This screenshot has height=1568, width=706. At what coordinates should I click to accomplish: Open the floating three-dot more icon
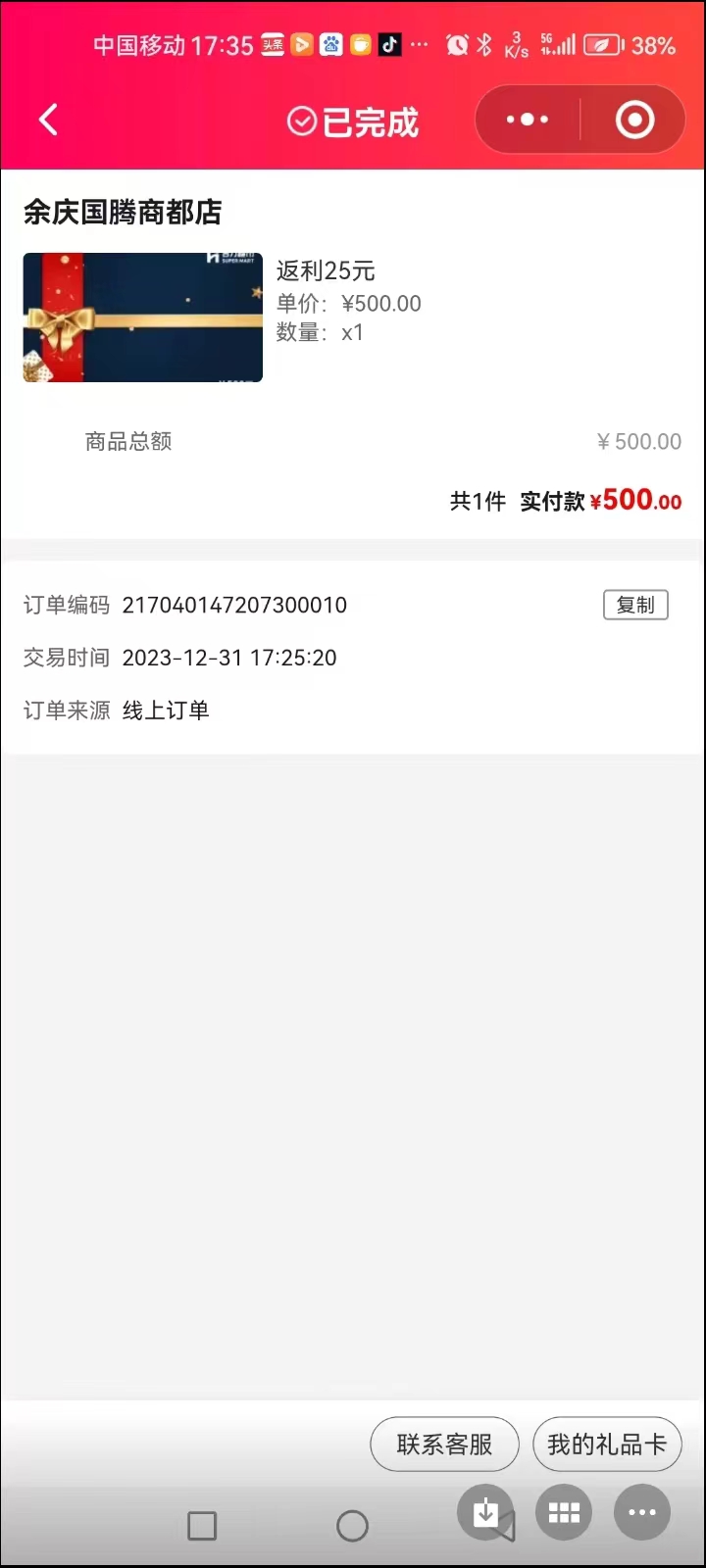point(642,1512)
